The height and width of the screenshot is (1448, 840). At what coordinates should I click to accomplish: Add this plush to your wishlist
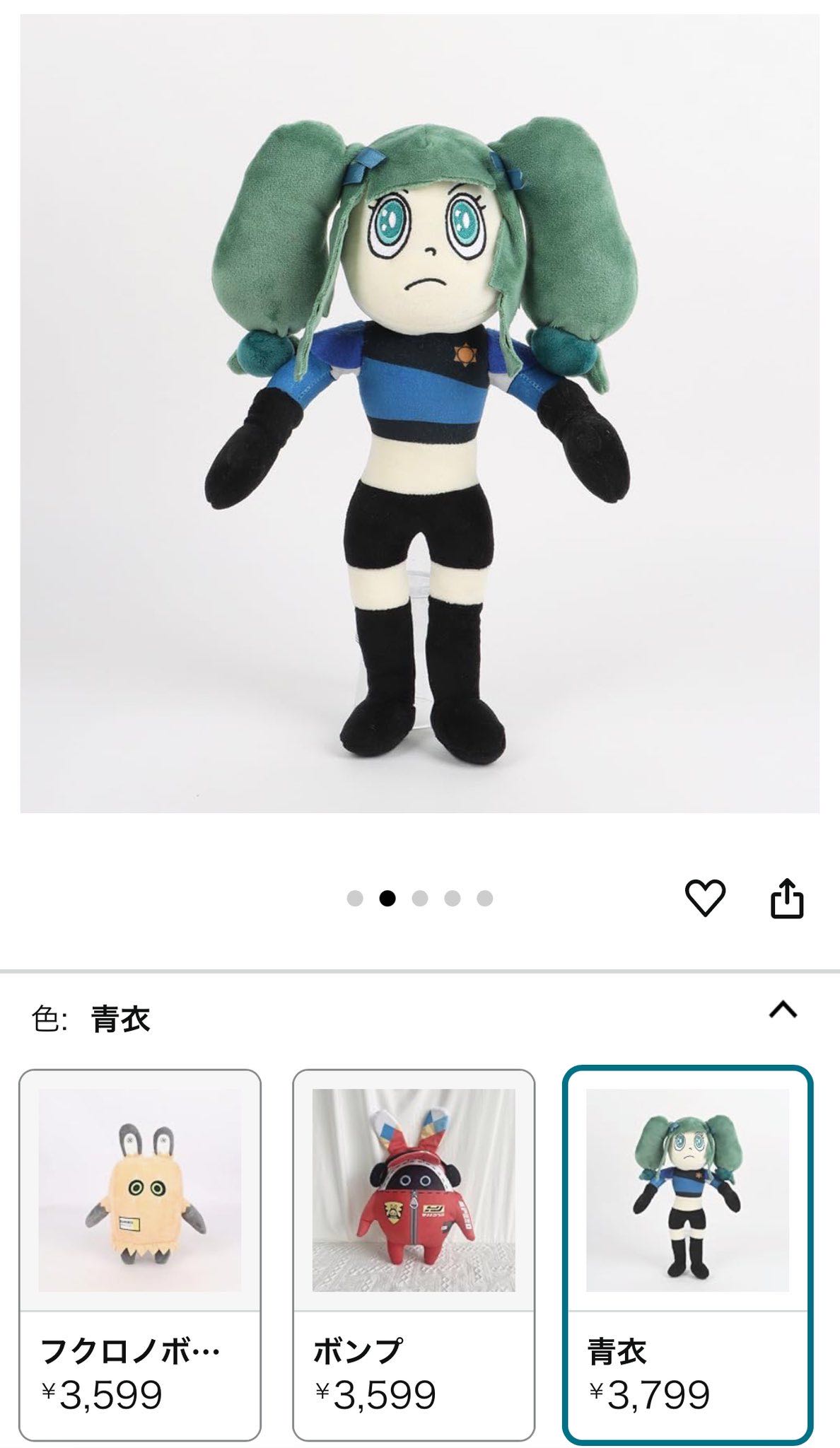pos(705,898)
